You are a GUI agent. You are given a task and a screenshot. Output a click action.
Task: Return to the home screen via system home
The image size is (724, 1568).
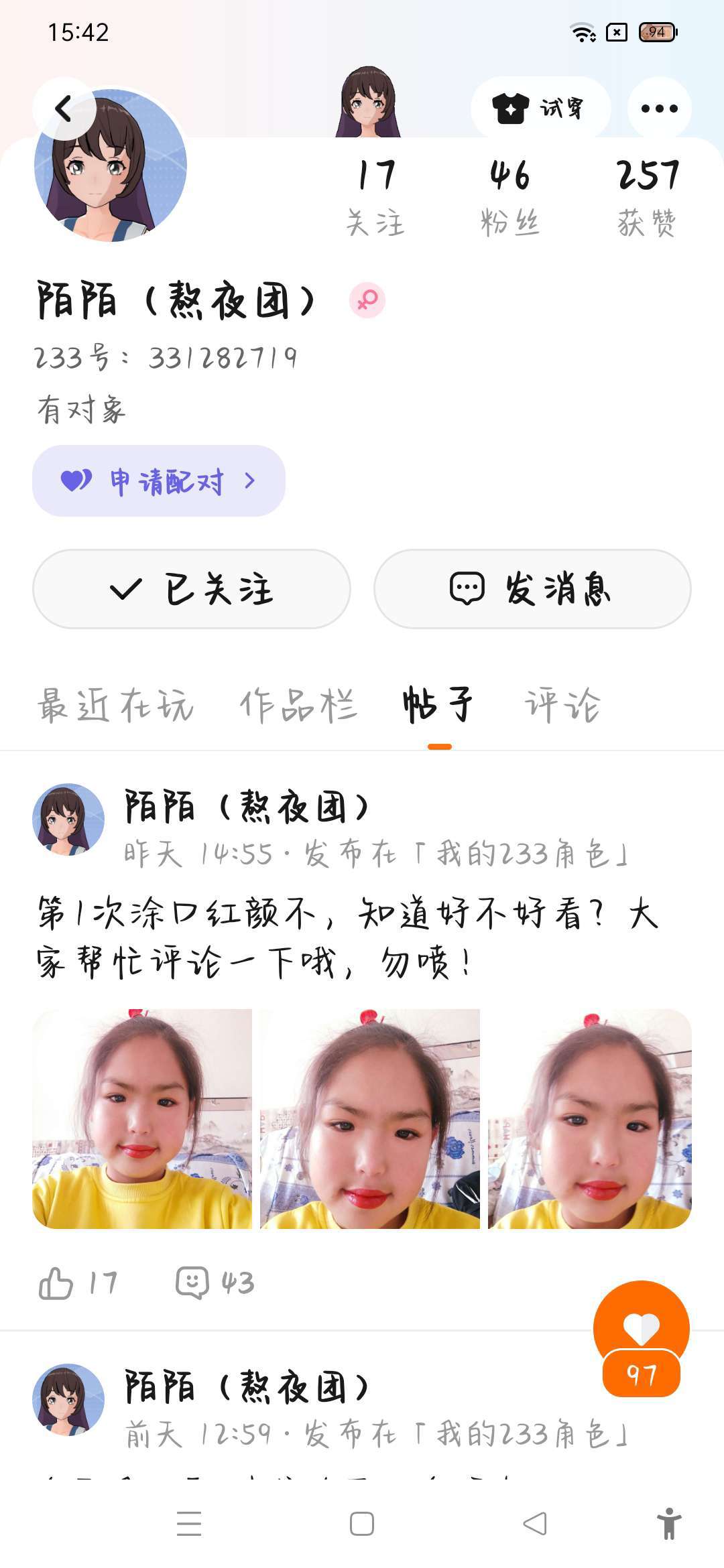click(x=362, y=1524)
